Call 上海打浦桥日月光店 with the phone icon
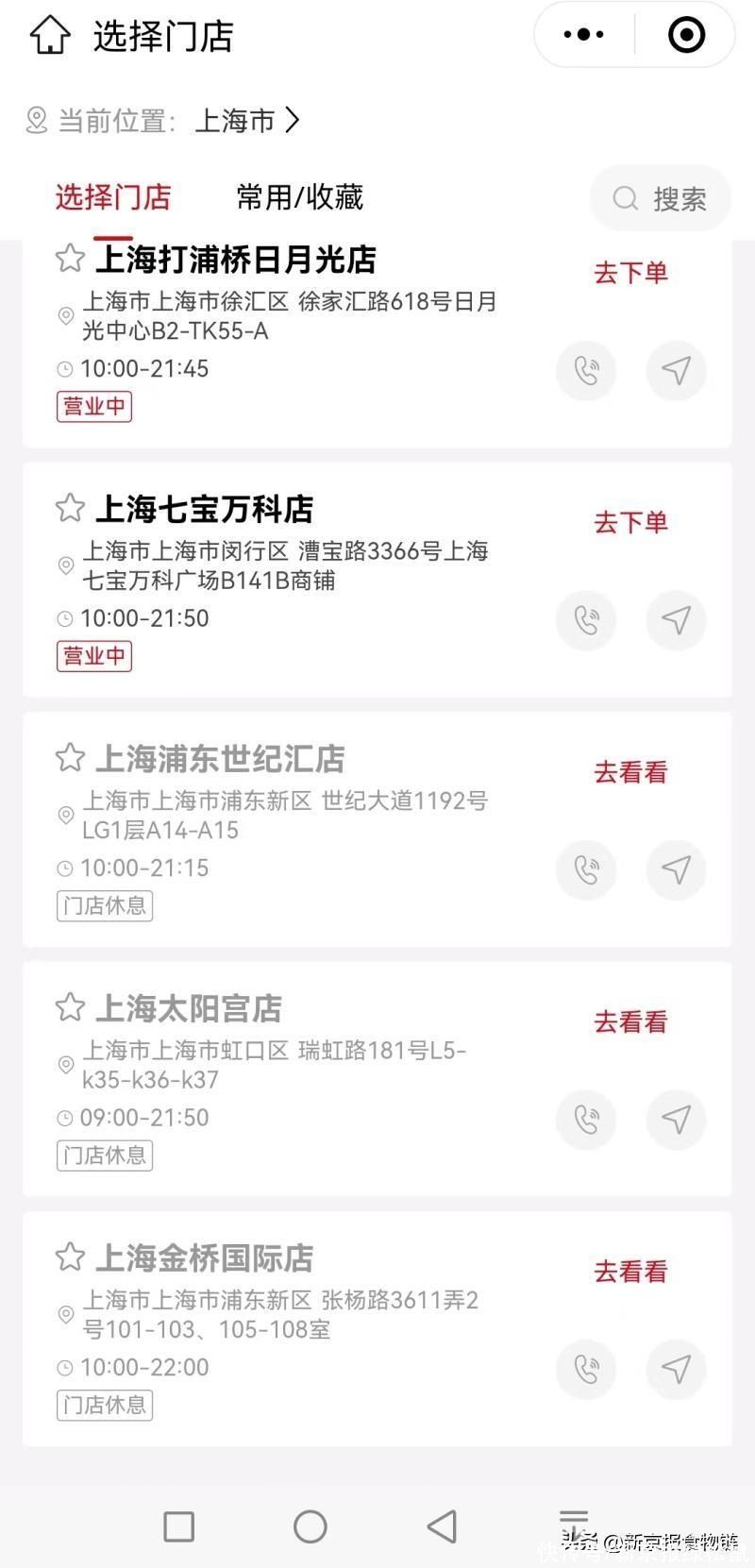The height and width of the screenshot is (1568, 755). point(586,370)
